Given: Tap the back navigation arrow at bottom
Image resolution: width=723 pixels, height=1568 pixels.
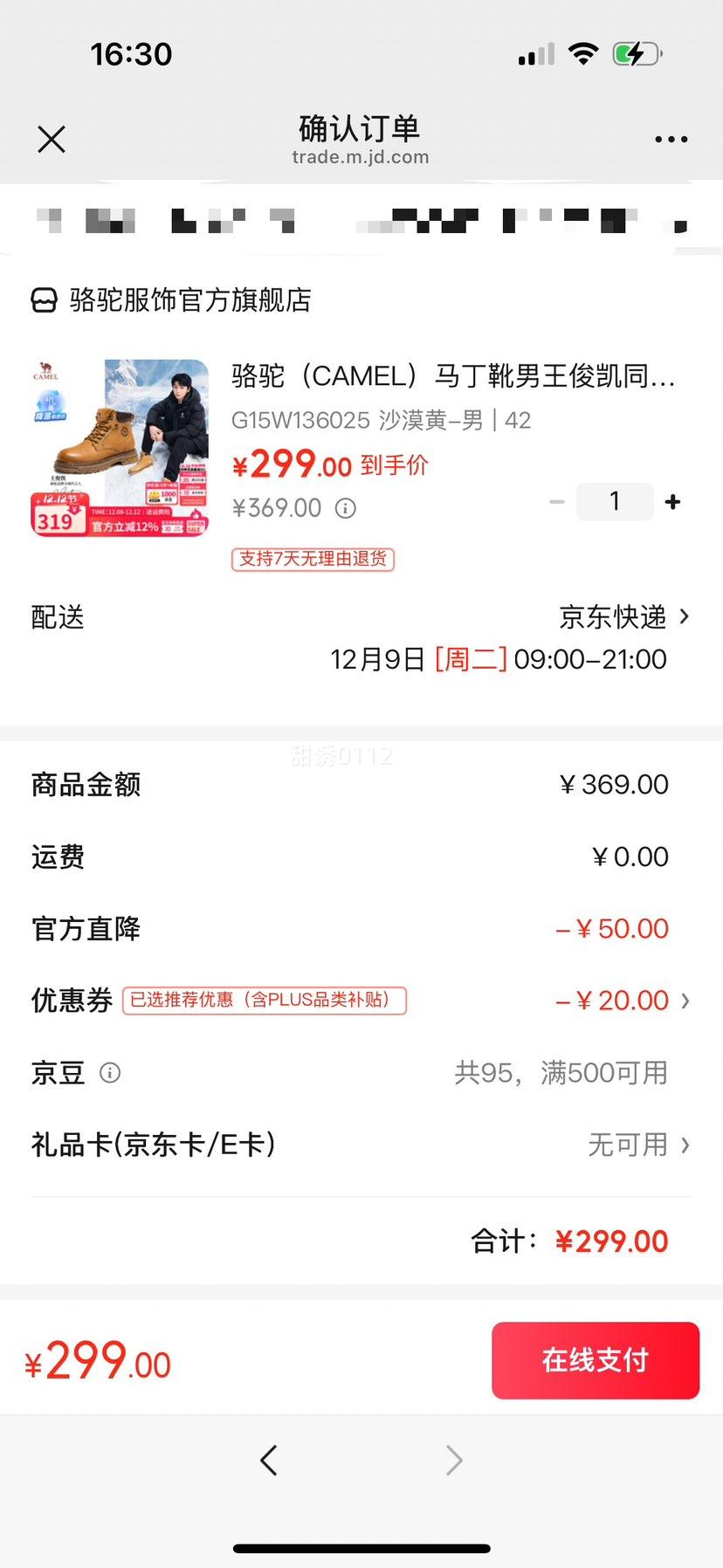Looking at the screenshot, I should [269, 1460].
